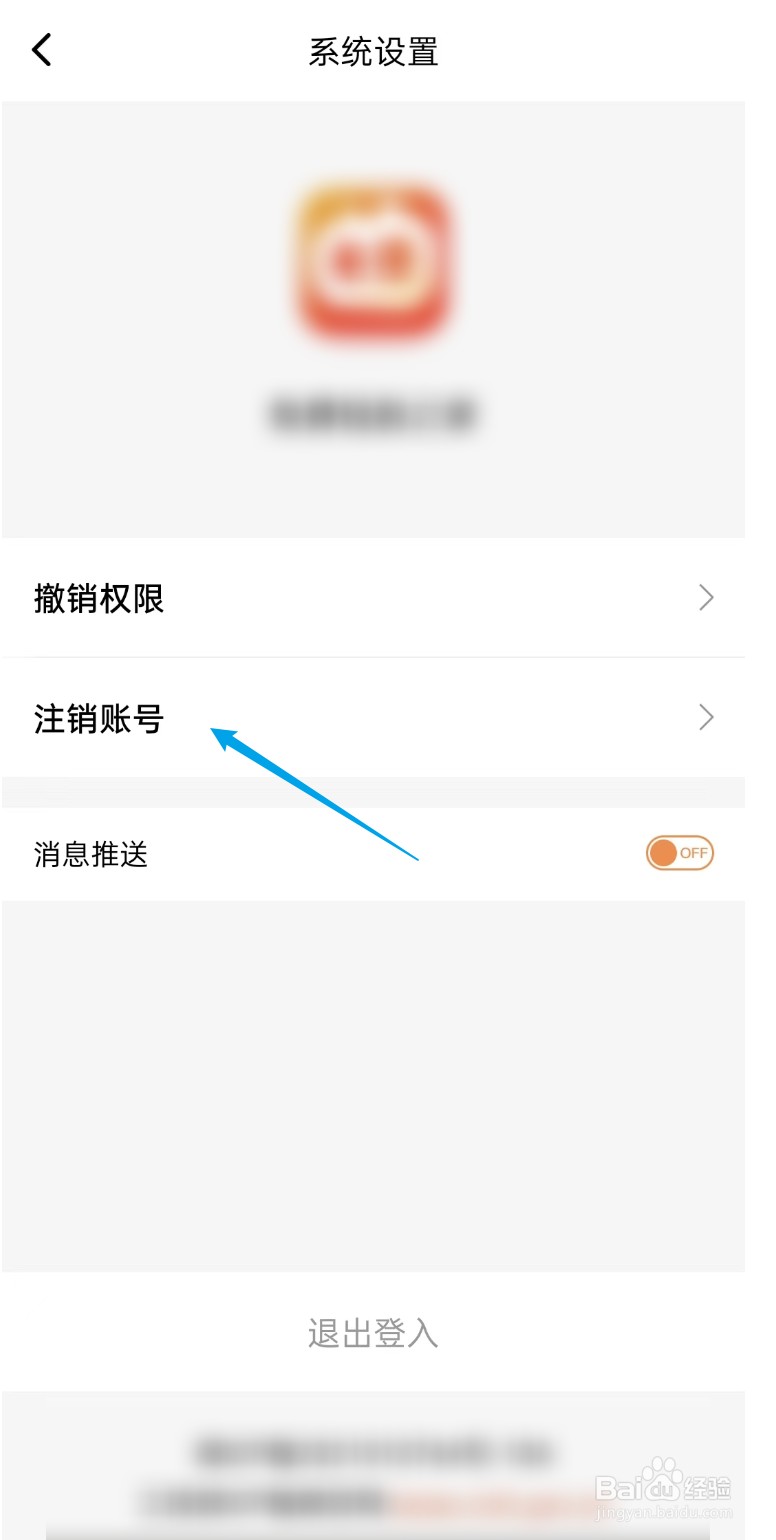Open the 撤销权限 row

(372, 598)
